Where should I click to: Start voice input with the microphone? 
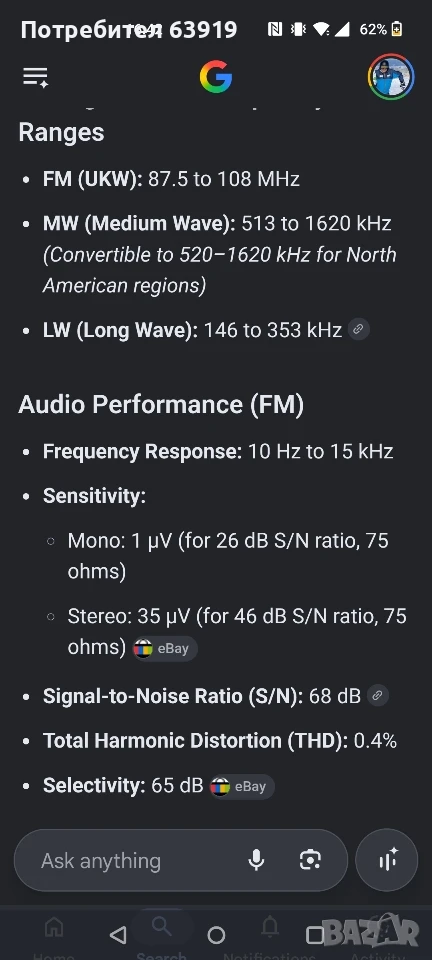pyautogui.click(x=256, y=860)
